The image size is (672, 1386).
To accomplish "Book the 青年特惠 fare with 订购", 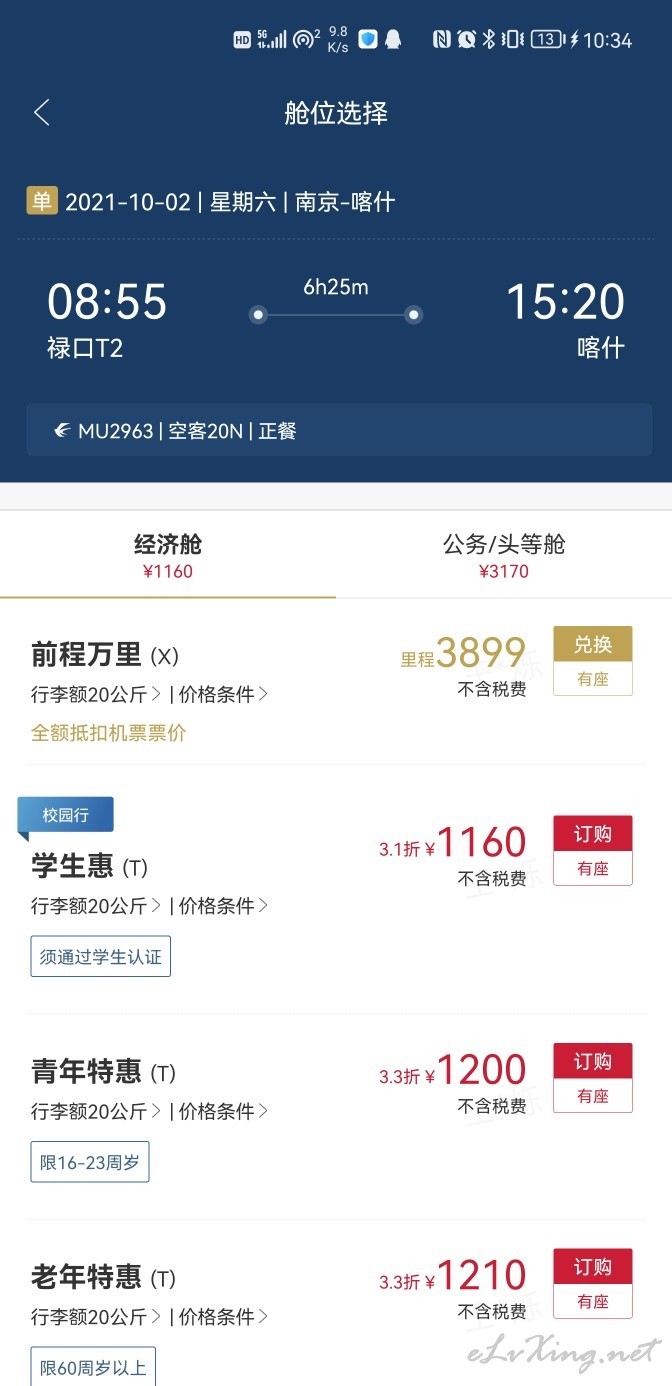I will (x=593, y=1061).
